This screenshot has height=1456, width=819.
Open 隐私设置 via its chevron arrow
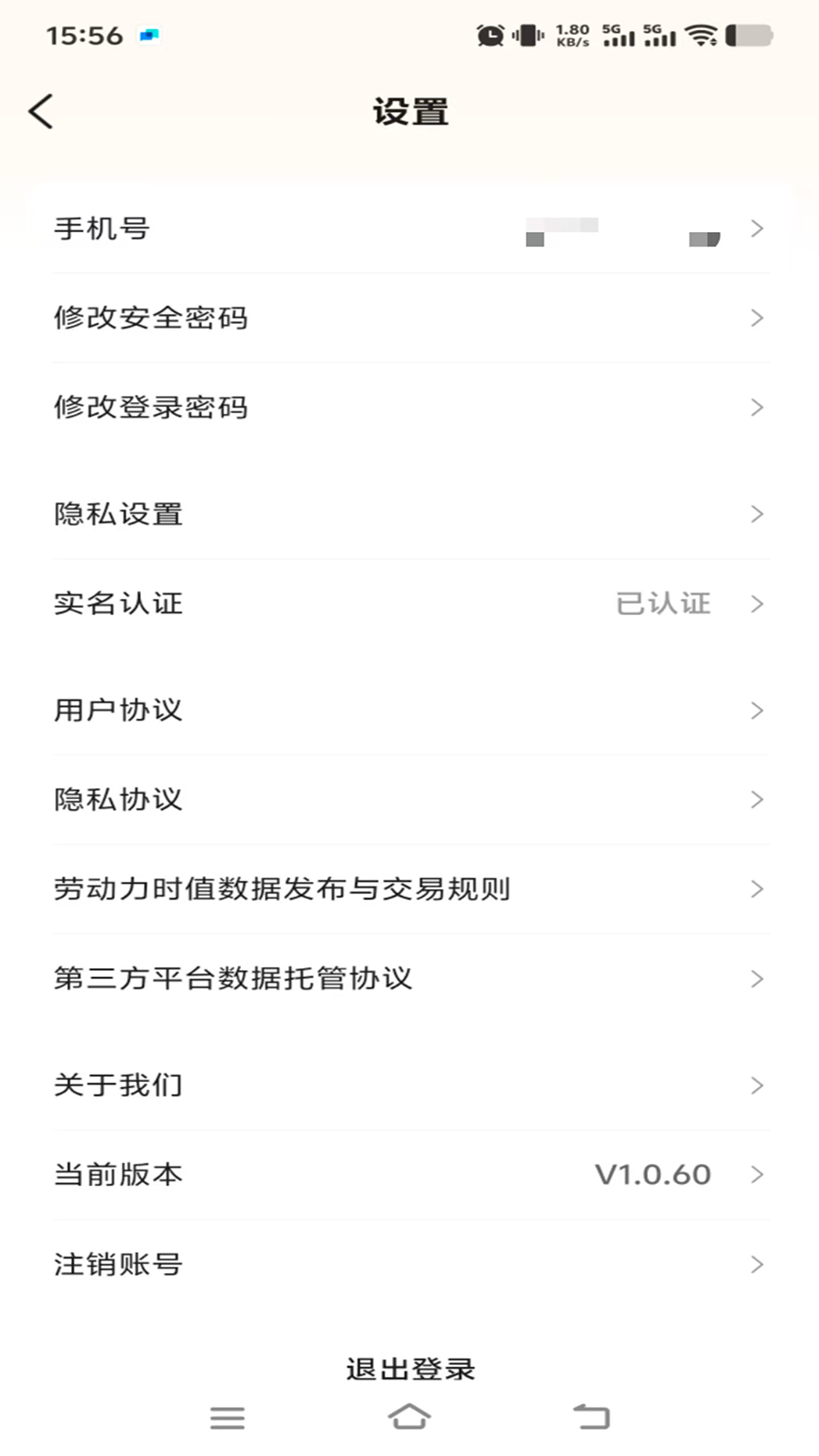point(758,514)
